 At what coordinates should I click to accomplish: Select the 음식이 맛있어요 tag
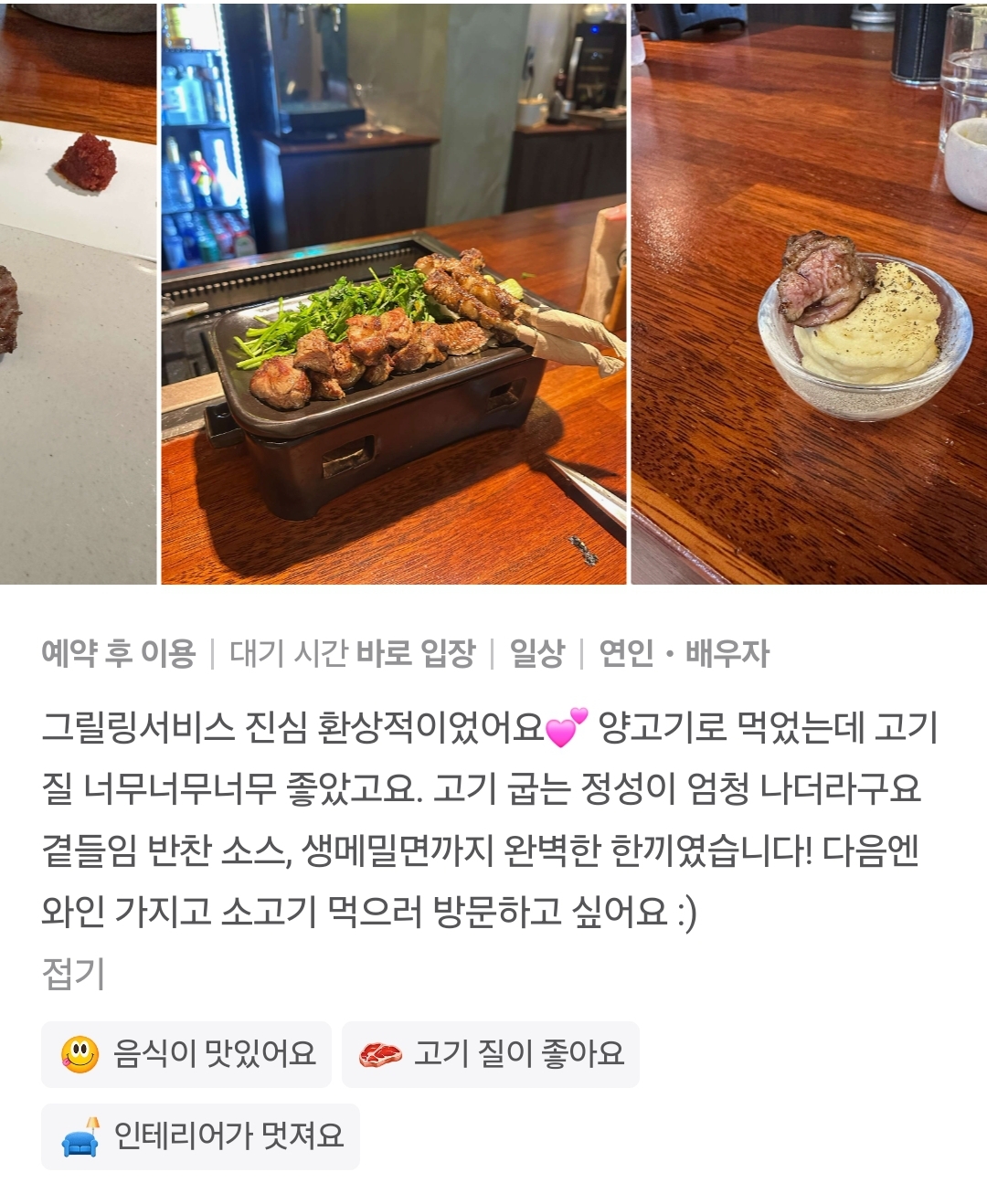pyautogui.click(x=186, y=1054)
